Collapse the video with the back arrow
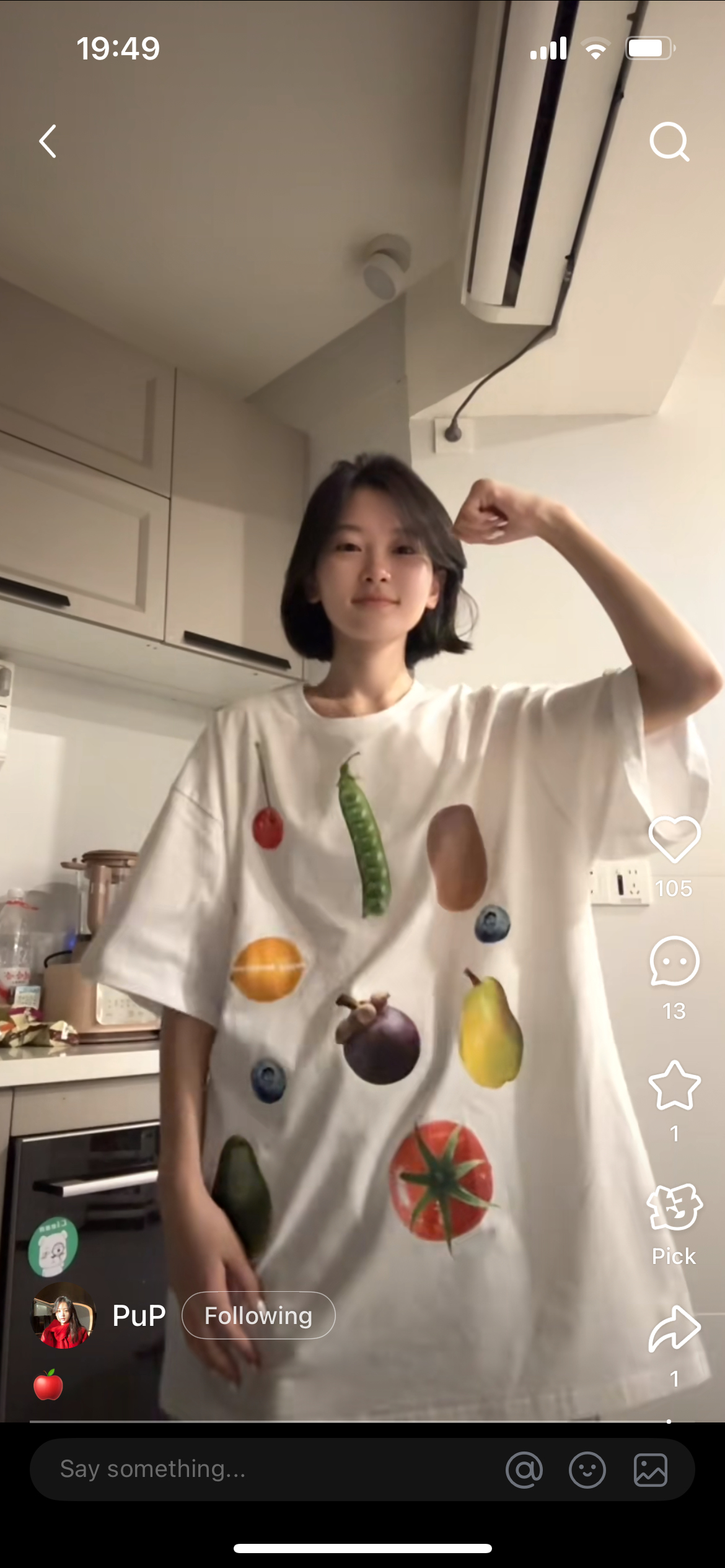 (x=47, y=141)
